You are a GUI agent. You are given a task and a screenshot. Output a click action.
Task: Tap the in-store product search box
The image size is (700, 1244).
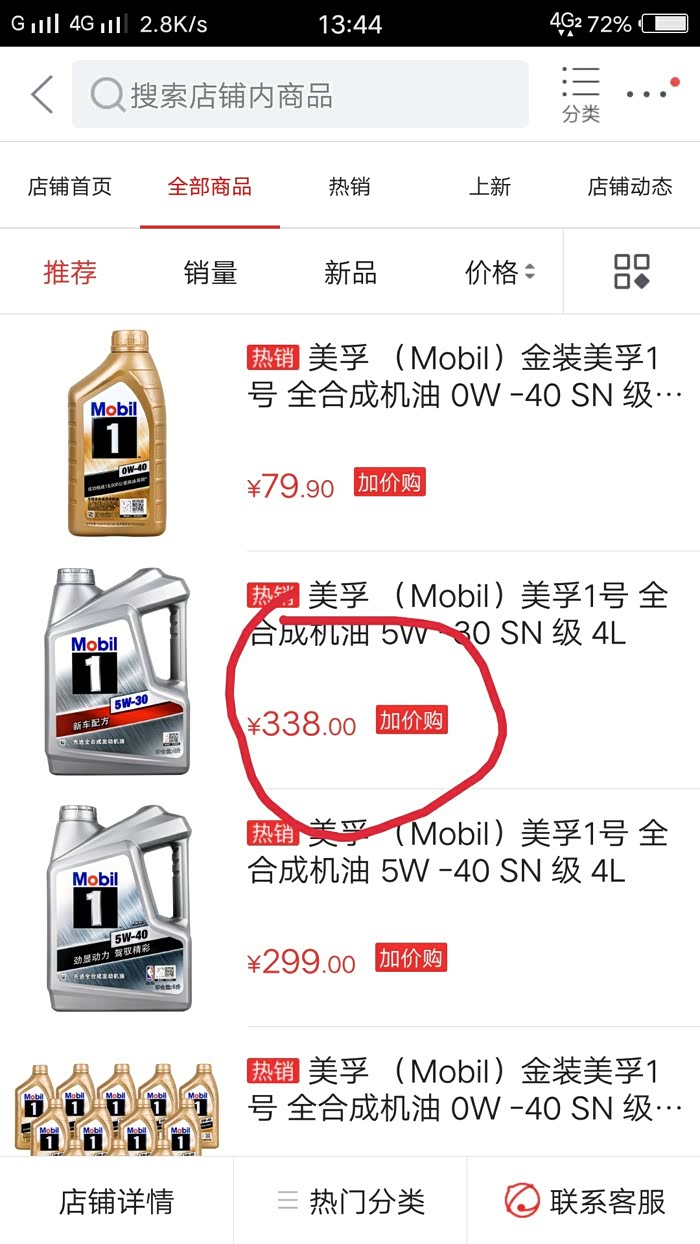coord(300,94)
